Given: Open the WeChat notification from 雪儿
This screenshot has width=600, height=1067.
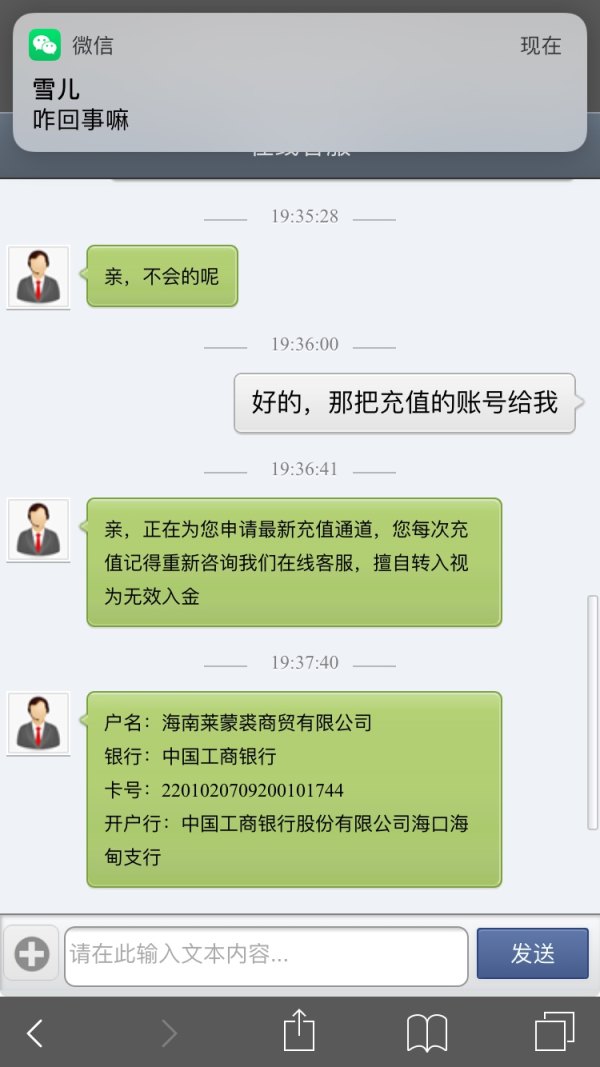Looking at the screenshot, I should pyautogui.click(x=299, y=83).
